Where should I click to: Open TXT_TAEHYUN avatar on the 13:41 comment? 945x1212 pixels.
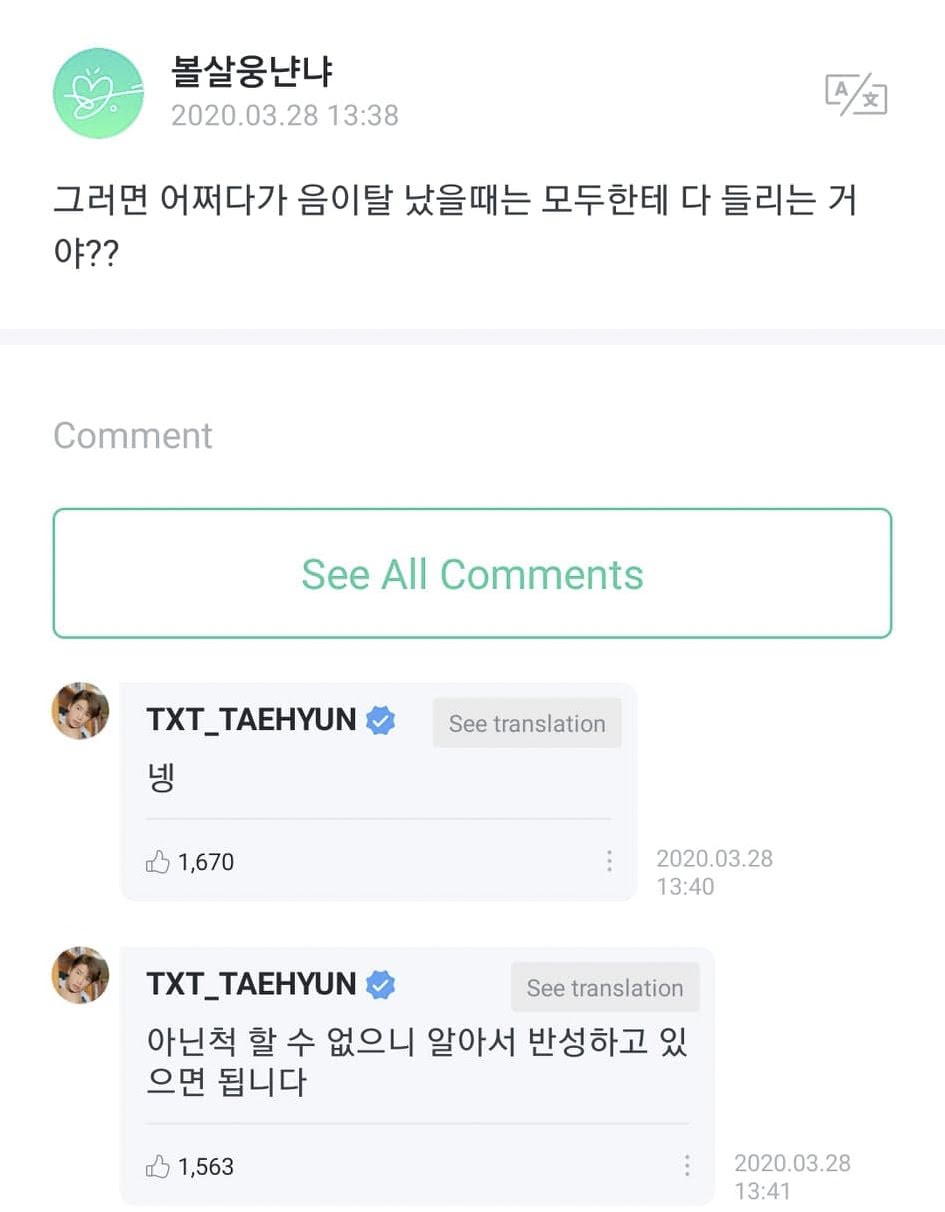(x=80, y=975)
